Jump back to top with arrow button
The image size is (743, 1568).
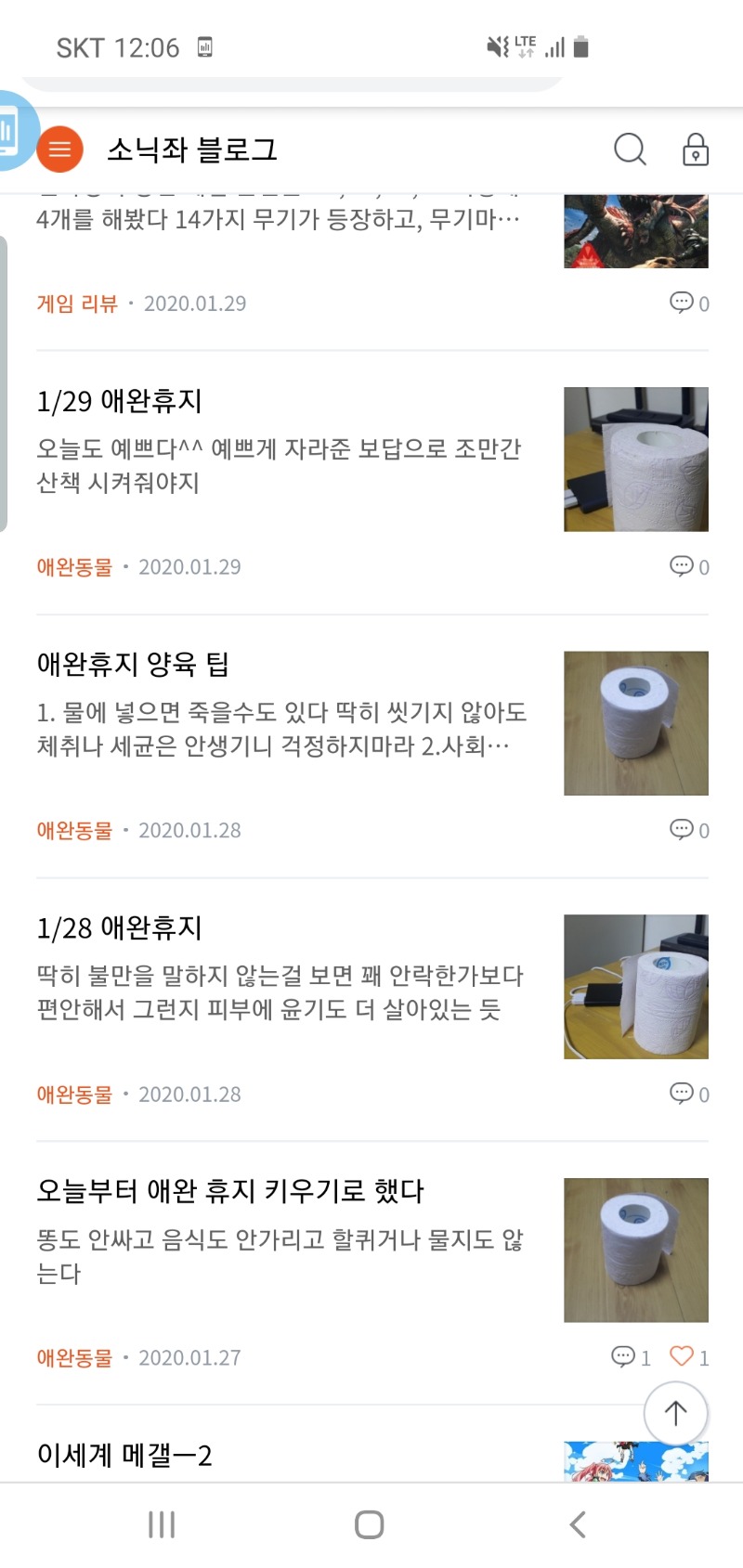676,1413
